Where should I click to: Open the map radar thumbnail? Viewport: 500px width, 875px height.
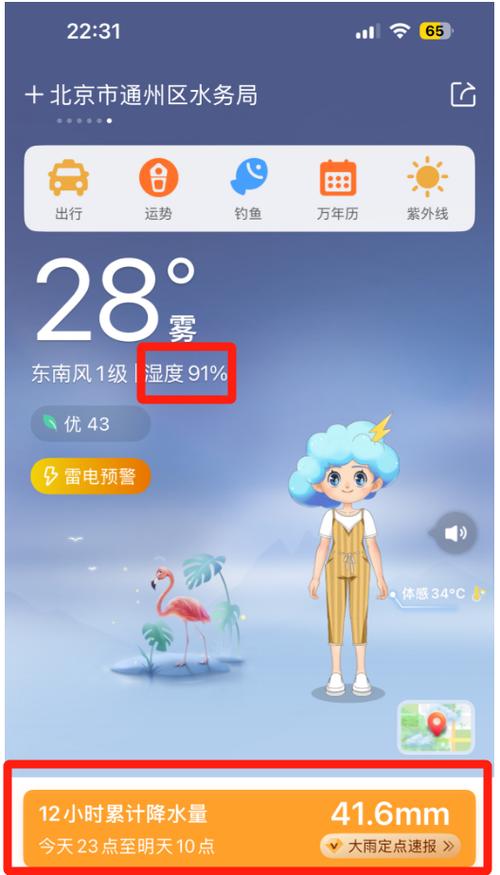[x=436, y=728]
